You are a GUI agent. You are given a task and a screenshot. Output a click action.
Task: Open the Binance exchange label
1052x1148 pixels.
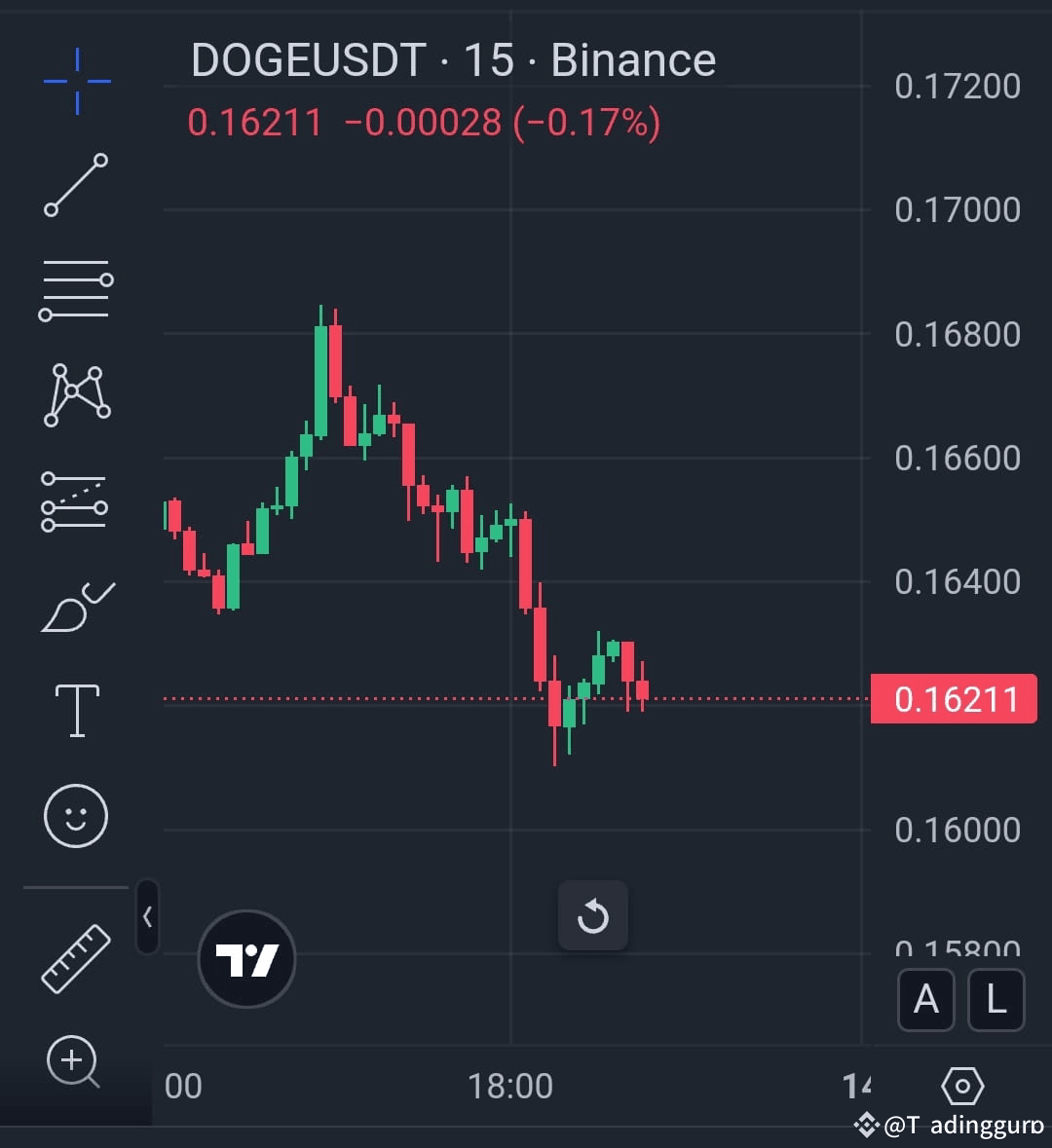click(x=632, y=59)
